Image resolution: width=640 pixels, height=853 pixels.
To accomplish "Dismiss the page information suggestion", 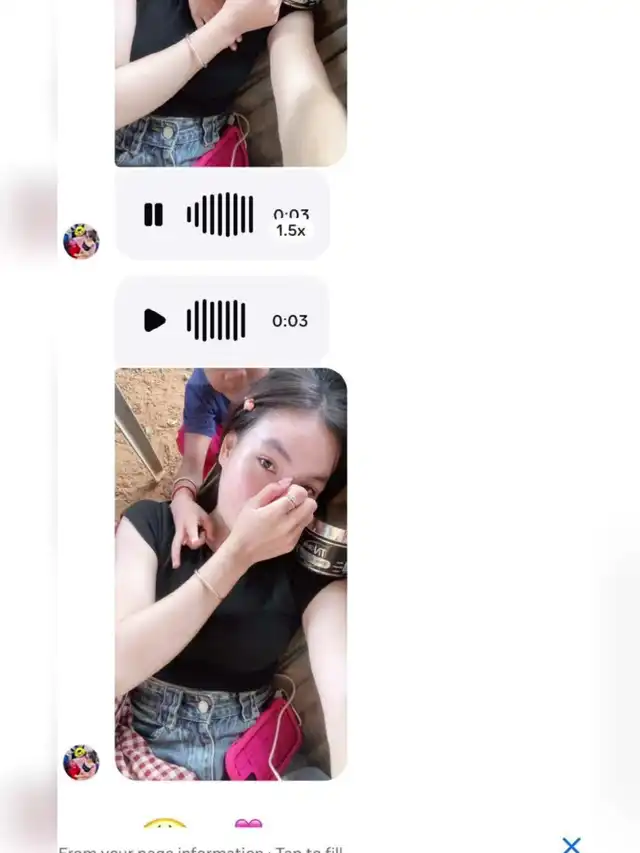I will point(571,845).
